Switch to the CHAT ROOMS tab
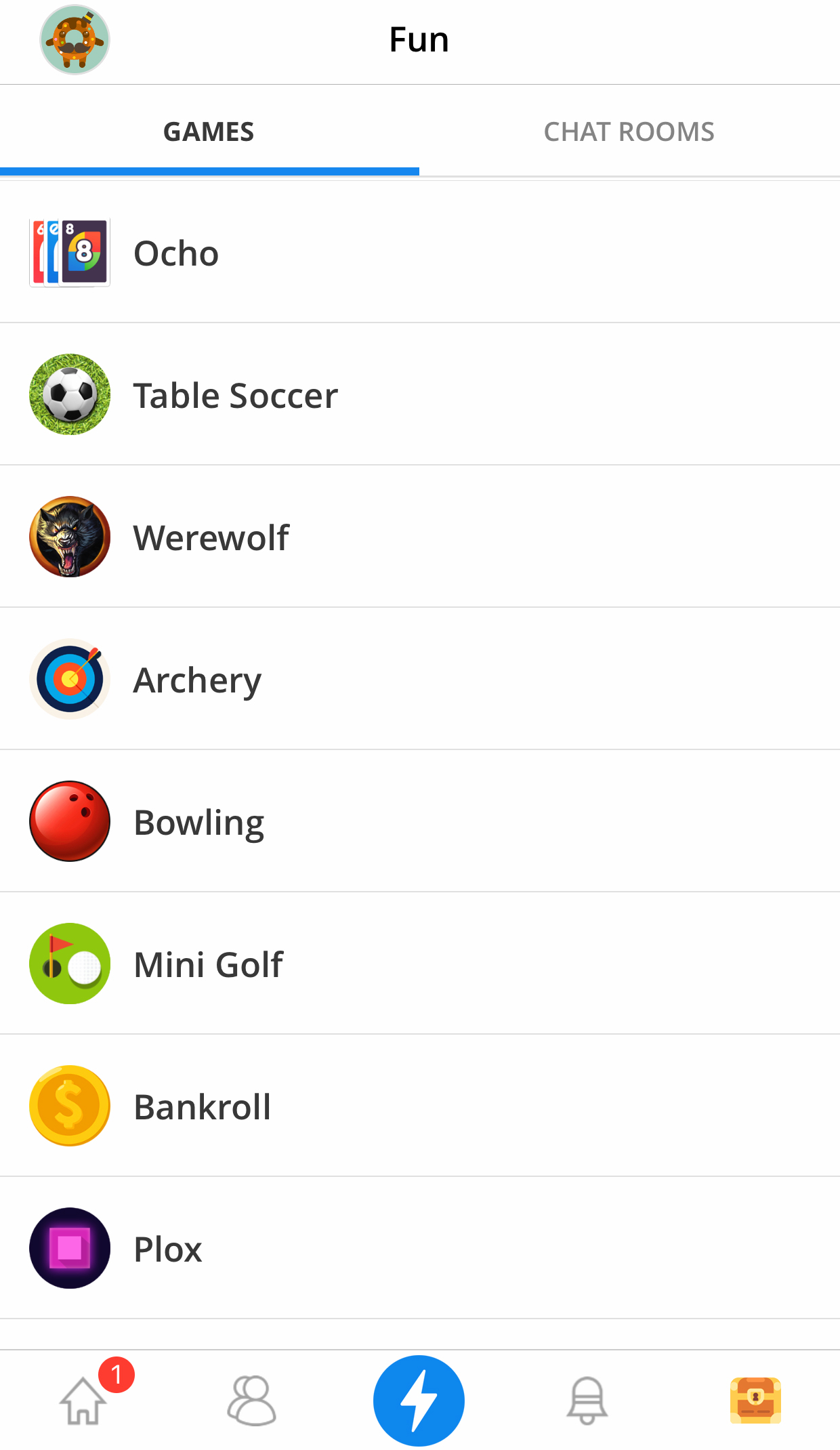Screen dimensions: 840x1450 (x=629, y=131)
